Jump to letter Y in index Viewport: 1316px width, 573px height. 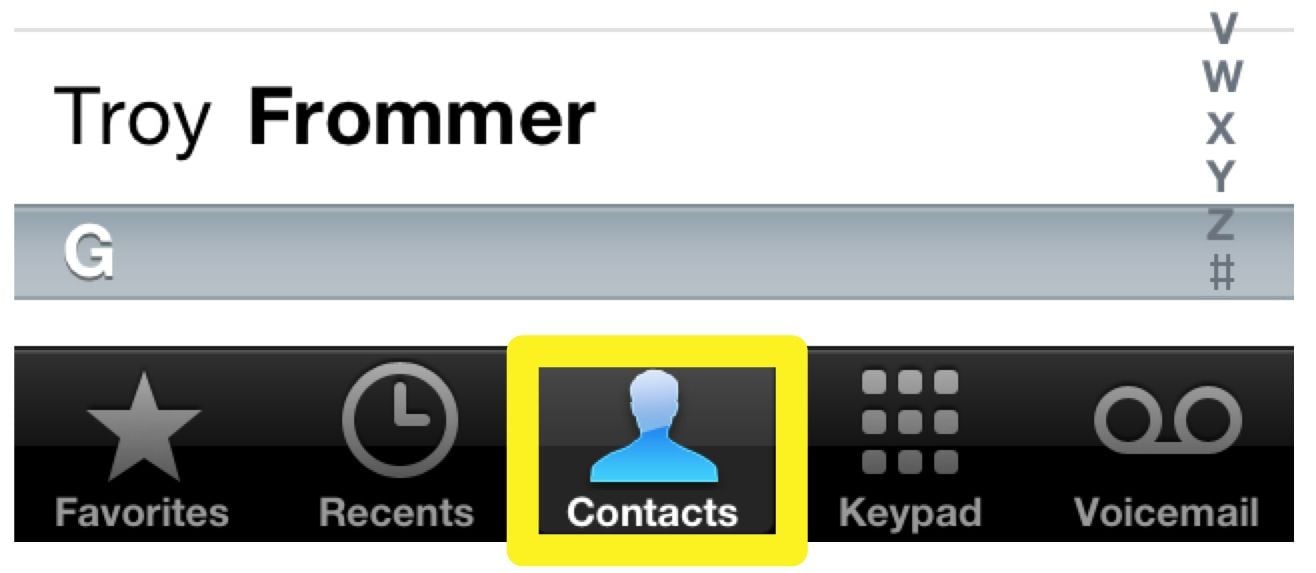click(1221, 176)
